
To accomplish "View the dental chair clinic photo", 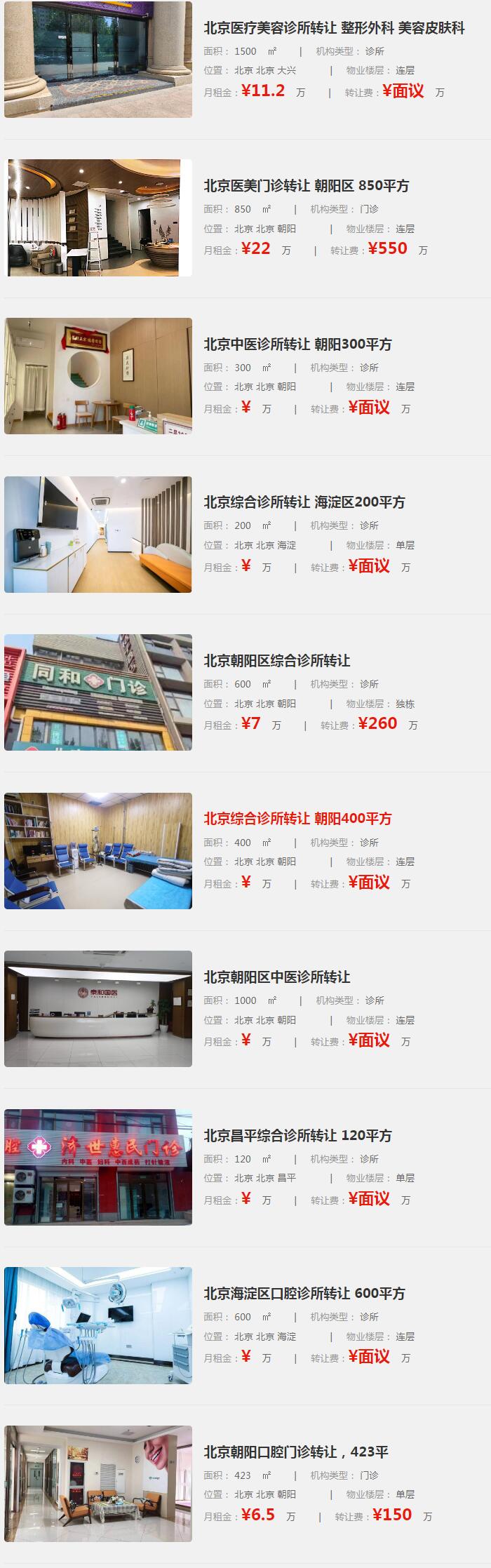I will pos(98,1325).
